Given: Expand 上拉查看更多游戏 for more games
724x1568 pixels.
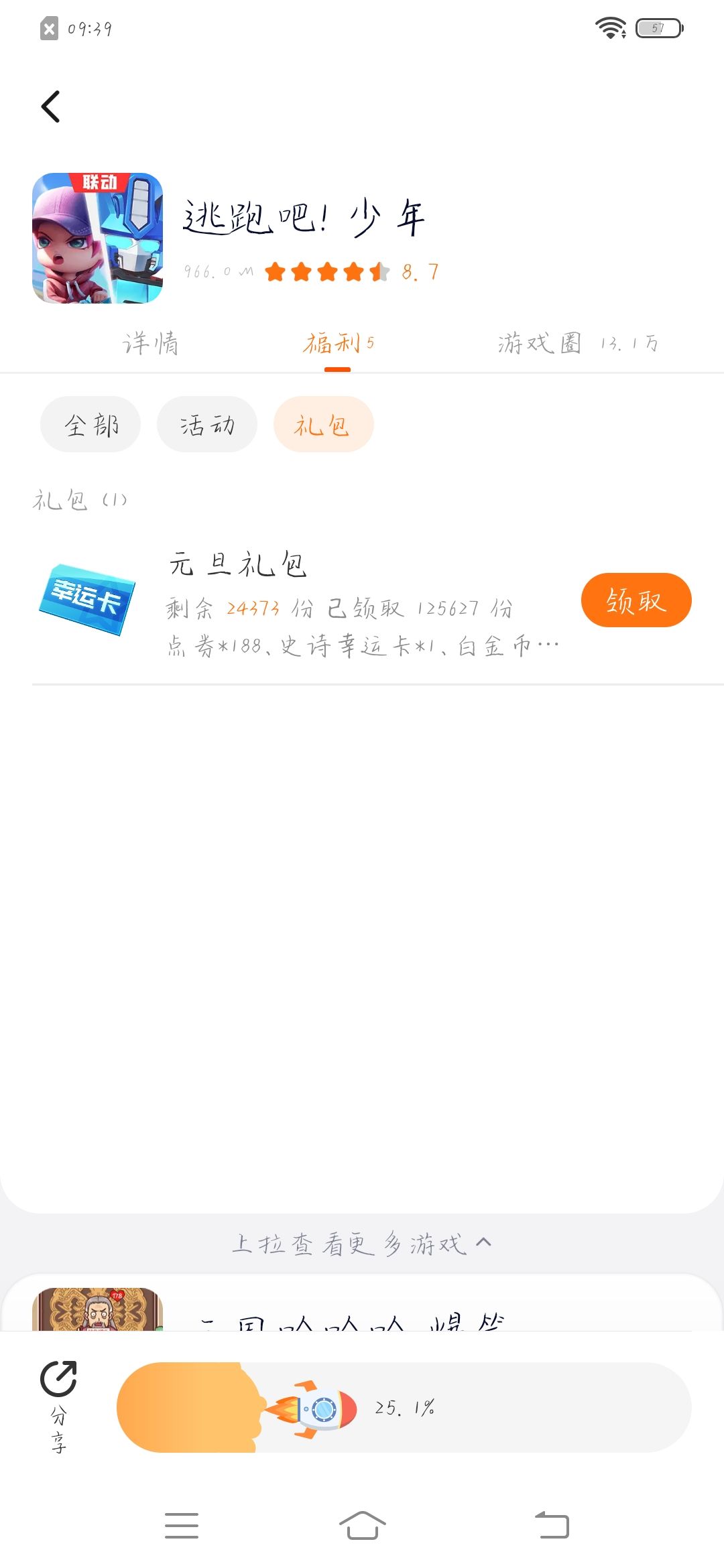Looking at the screenshot, I should [x=362, y=1244].
